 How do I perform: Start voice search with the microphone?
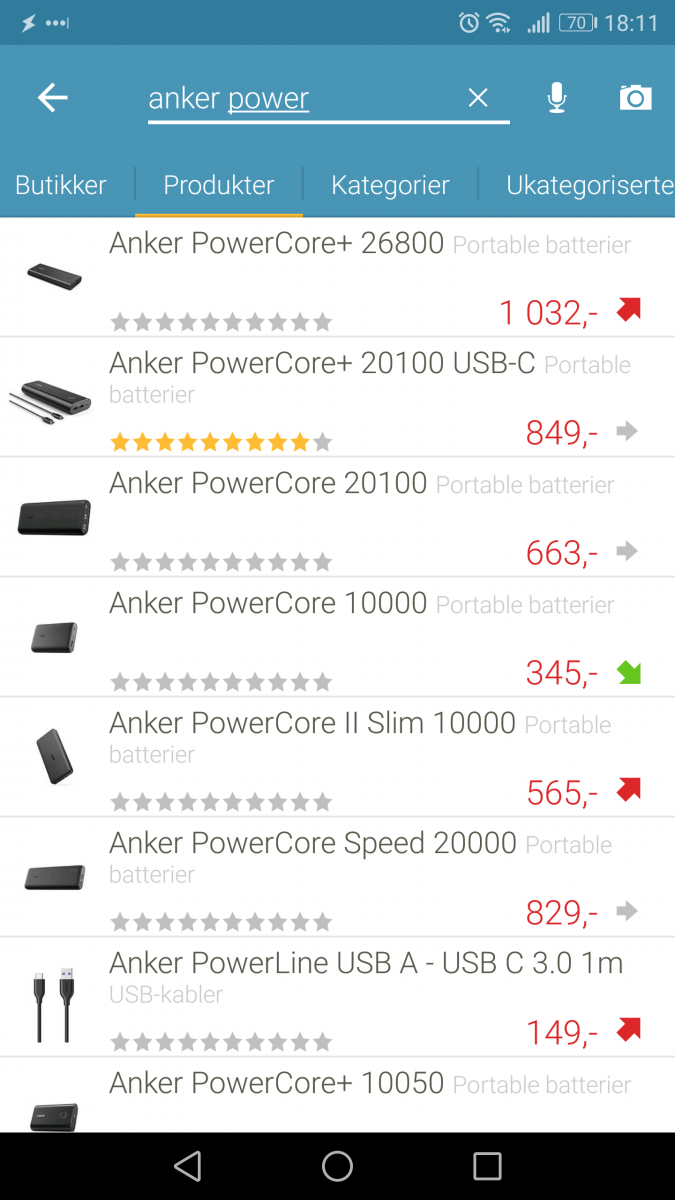[557, 97]
